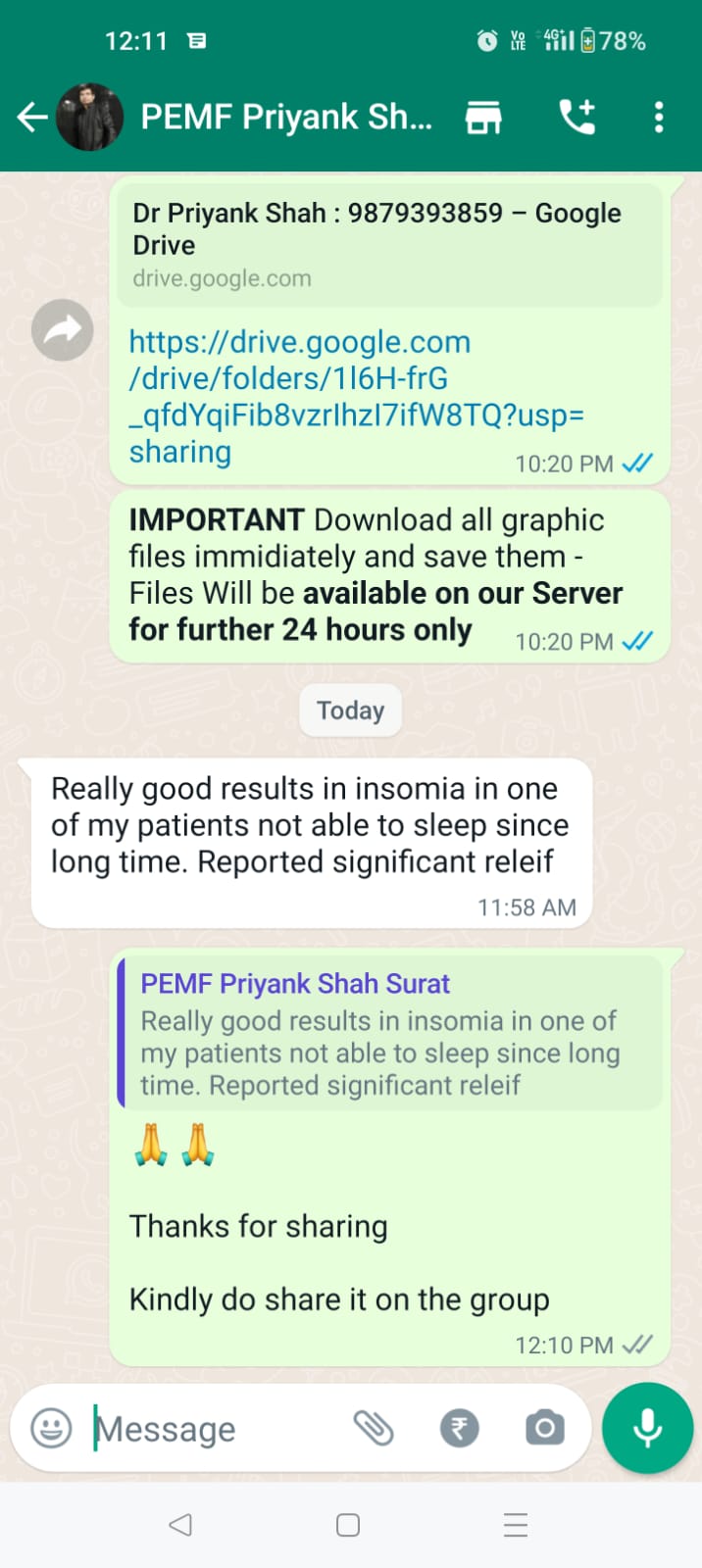Record a voice message with the microphone
Screen dimensions: 702x1568
(x=648, y=1428)
